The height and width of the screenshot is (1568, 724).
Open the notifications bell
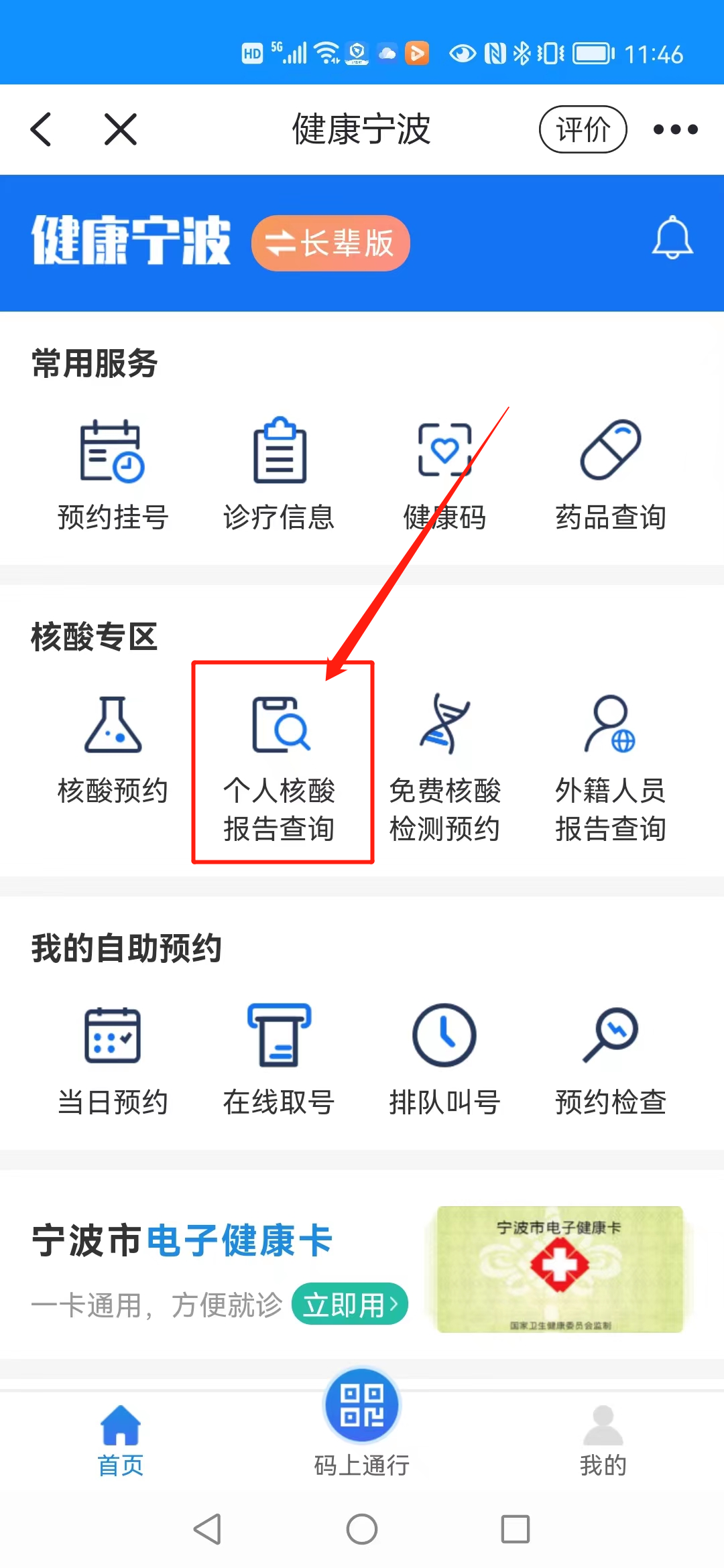click(672, 238)
